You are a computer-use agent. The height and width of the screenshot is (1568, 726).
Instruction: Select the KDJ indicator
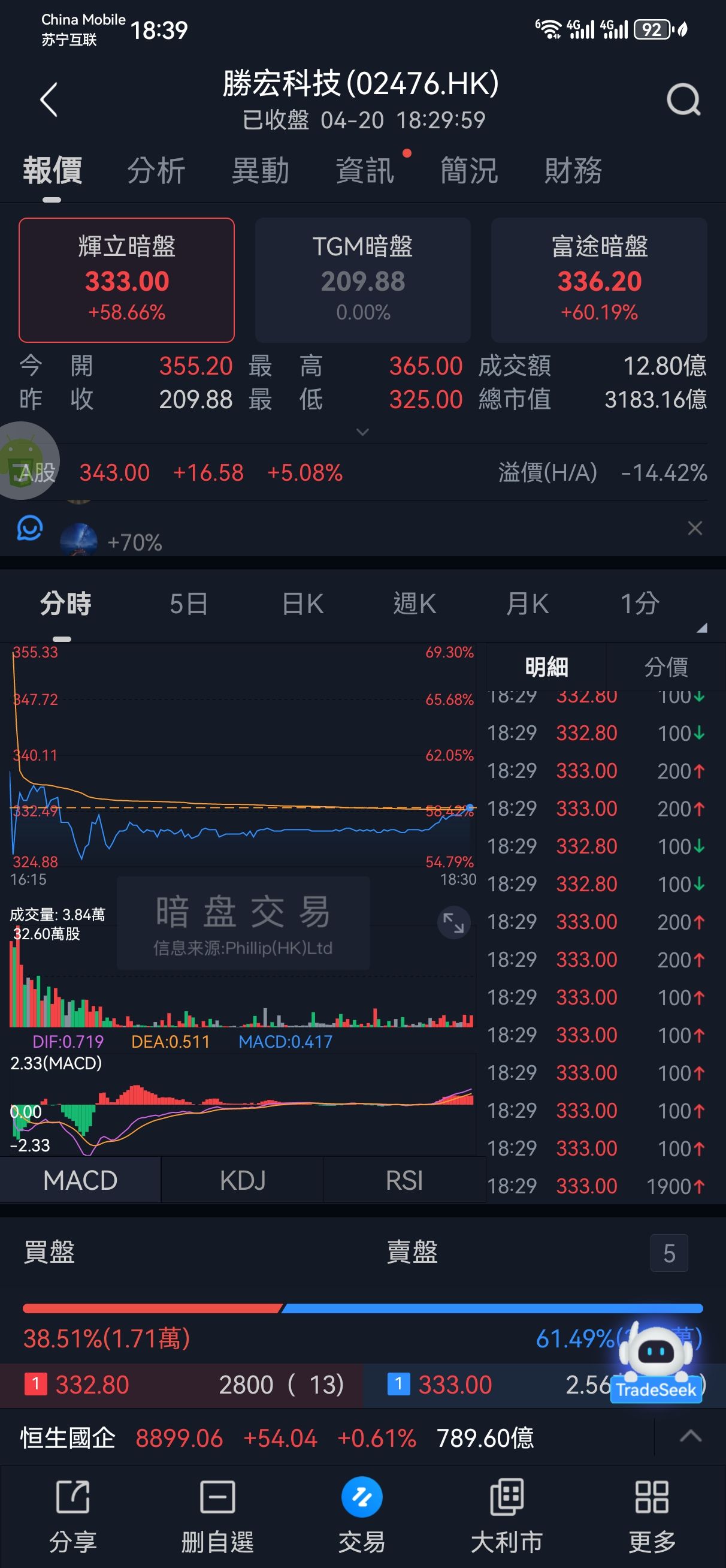tap(242, 1180)
